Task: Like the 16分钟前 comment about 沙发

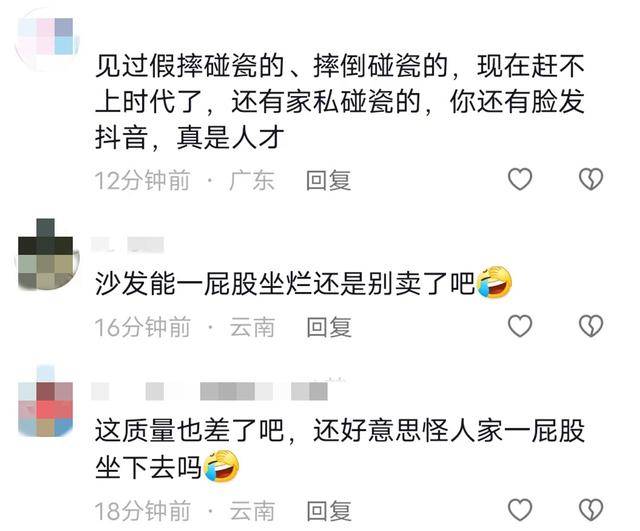Action: tap(520, 325)
